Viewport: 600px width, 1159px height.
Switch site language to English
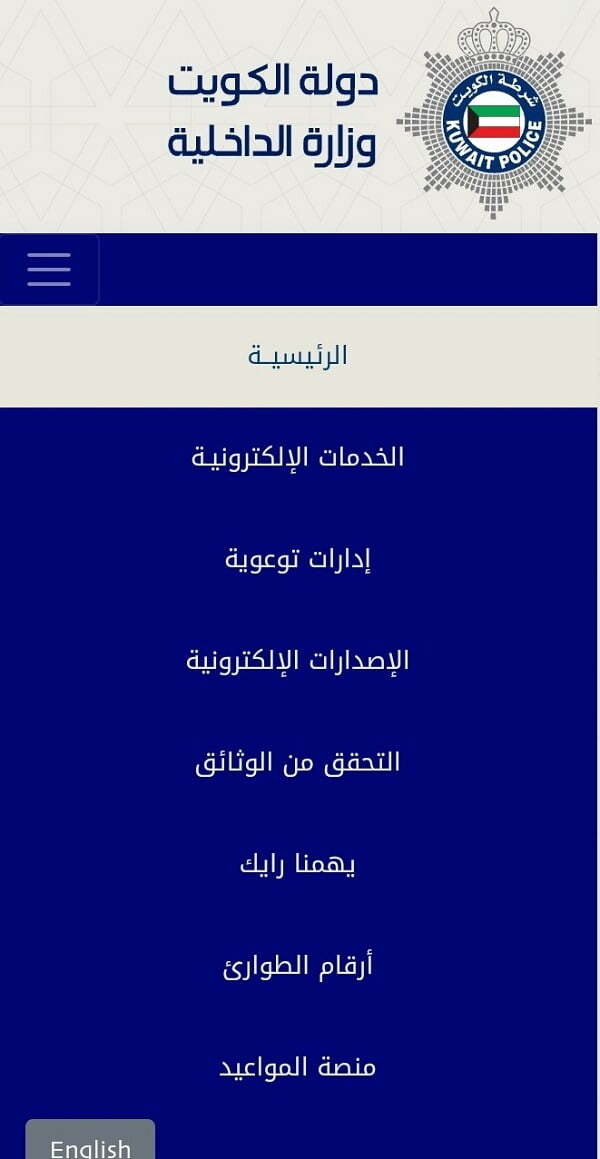[90, 1141]
